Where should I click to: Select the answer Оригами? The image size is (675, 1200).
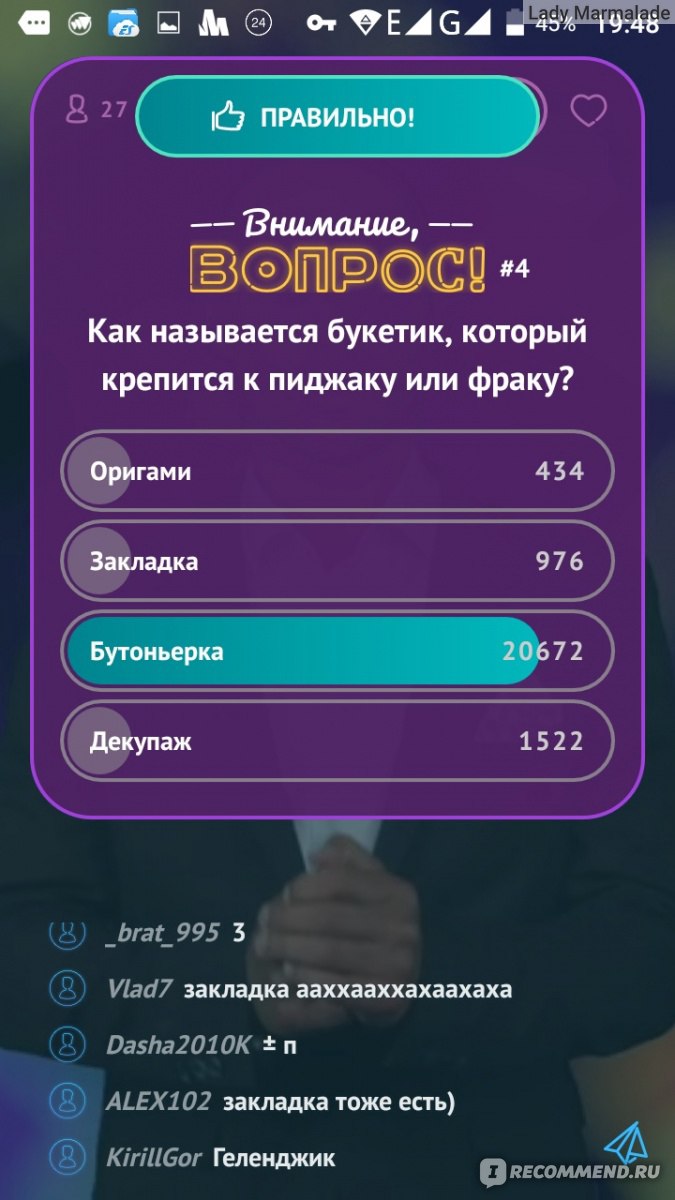click(337, 471)
